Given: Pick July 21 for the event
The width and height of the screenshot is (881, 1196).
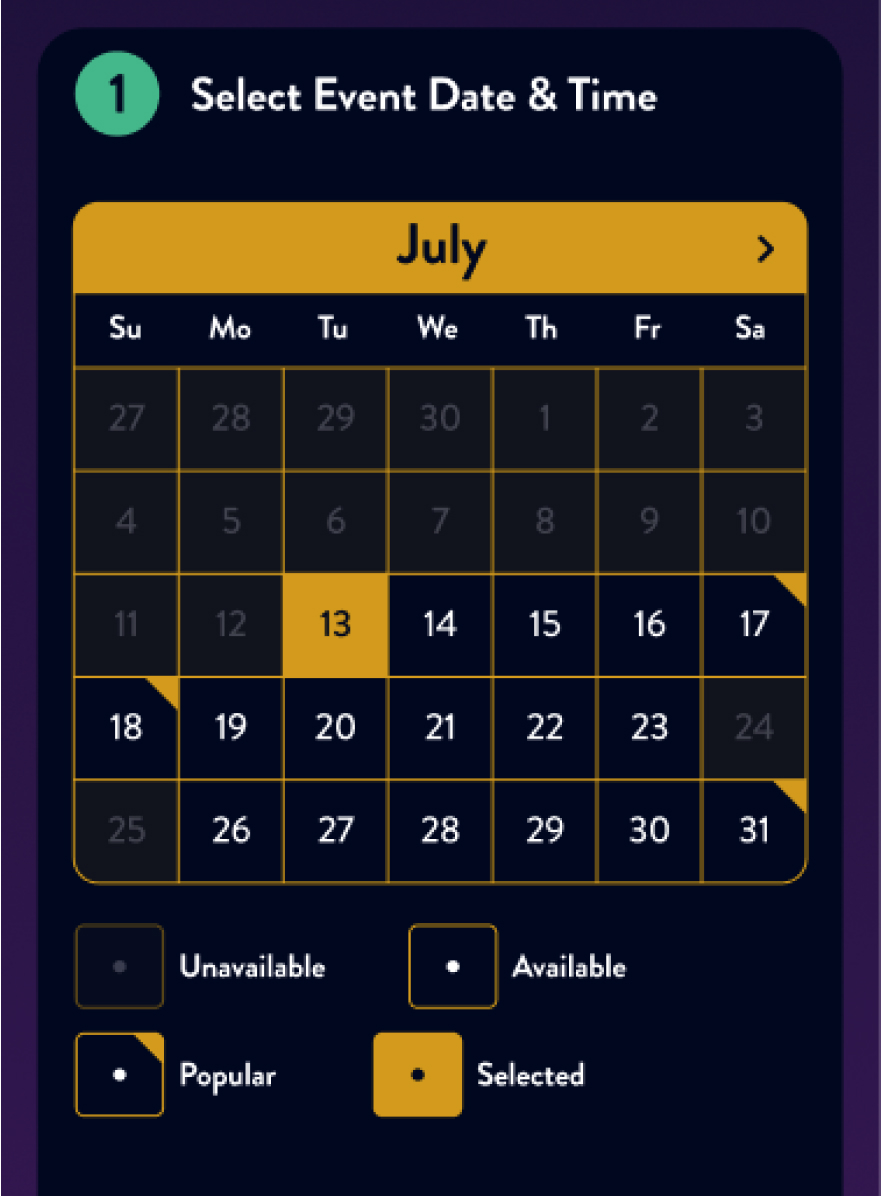Looking at the screenshot, I should [x=440, y=728].
